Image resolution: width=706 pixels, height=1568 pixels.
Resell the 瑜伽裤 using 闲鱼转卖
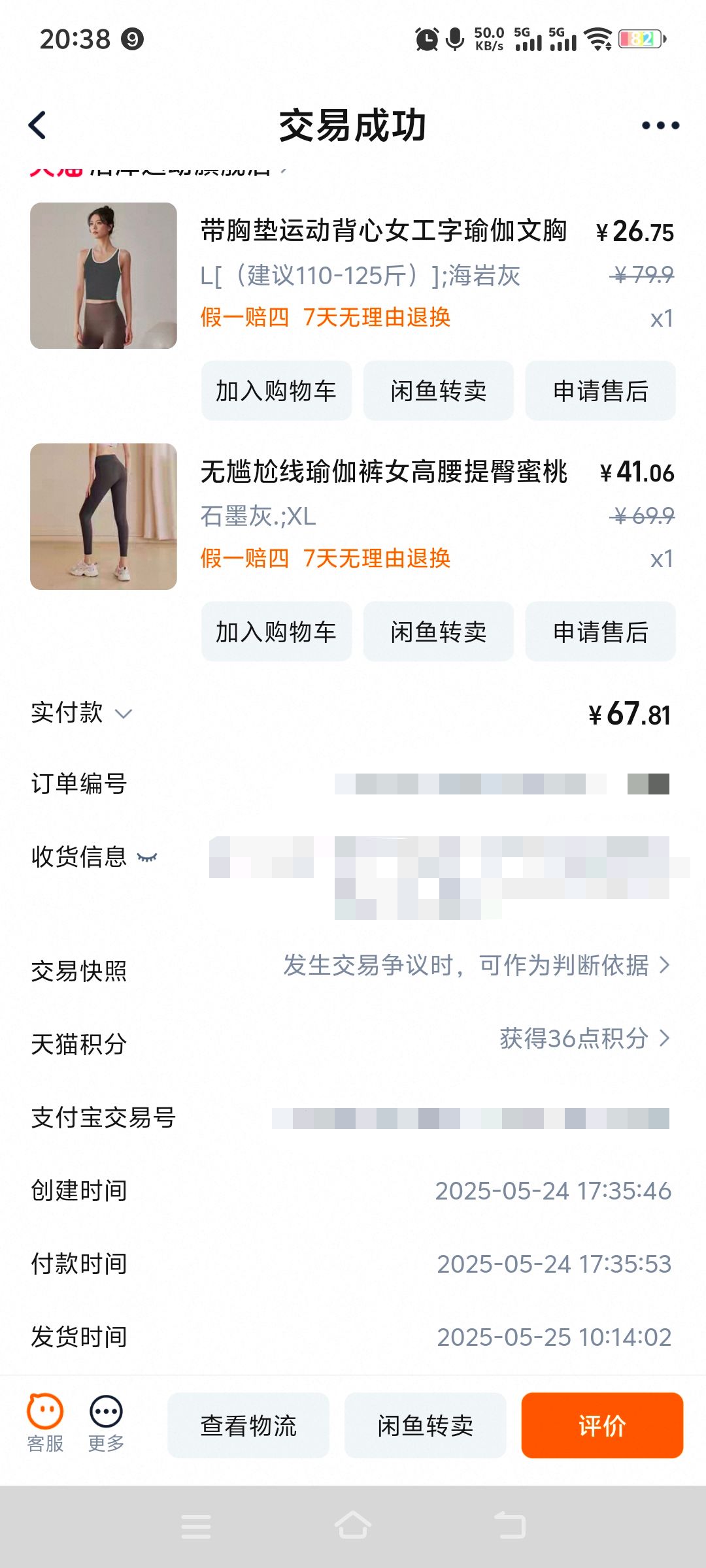coord(439,632)
